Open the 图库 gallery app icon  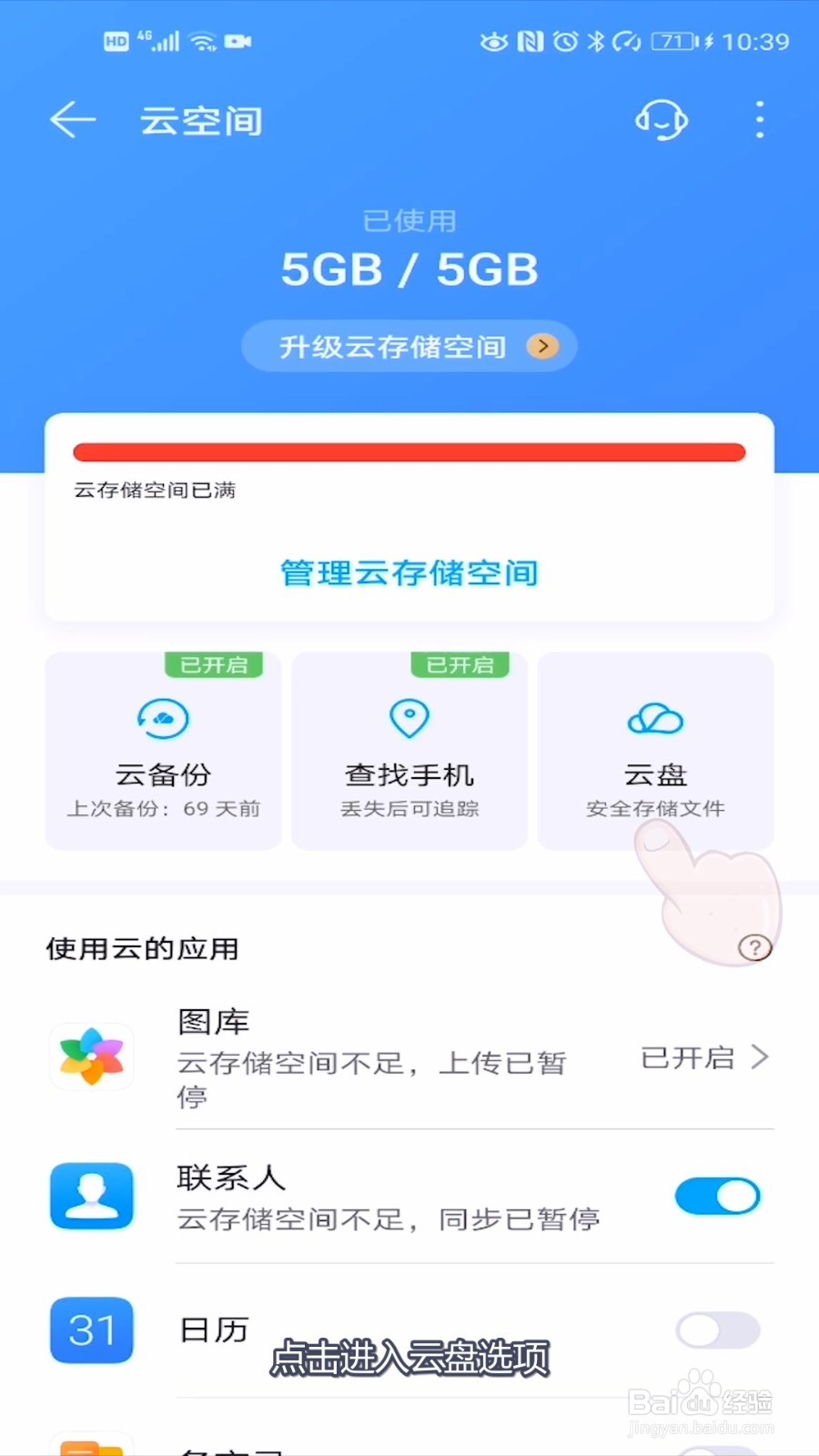coord(91,1057)
